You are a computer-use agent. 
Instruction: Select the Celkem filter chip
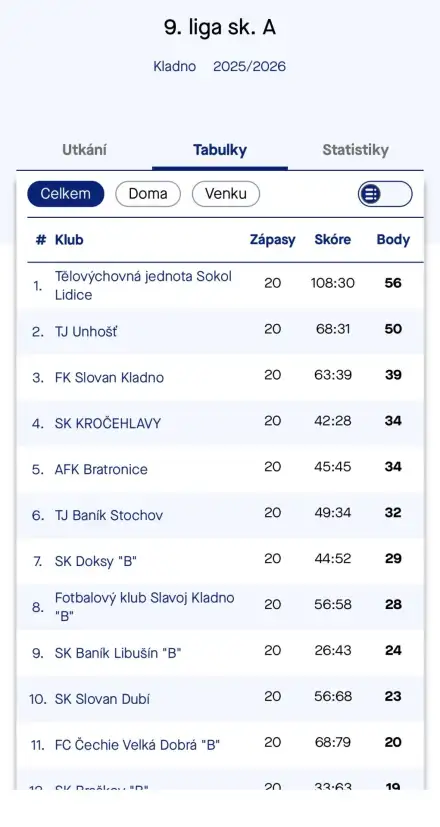coord(66,194)
